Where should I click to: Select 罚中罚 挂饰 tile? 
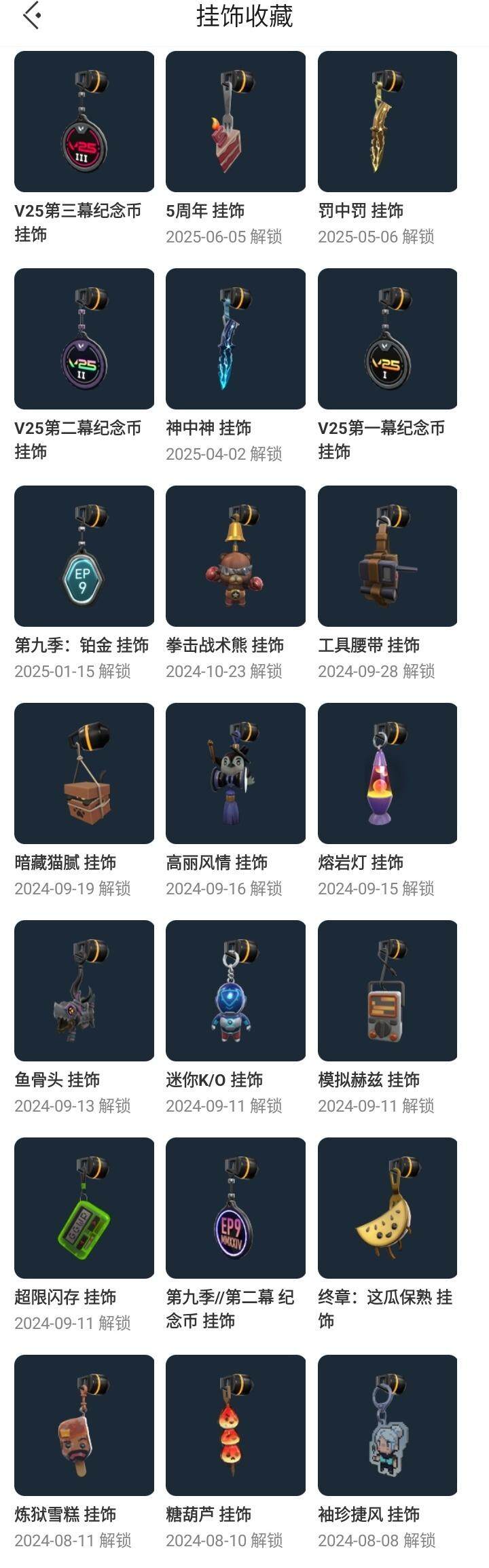pyautogui.click(x=387, y=122)
